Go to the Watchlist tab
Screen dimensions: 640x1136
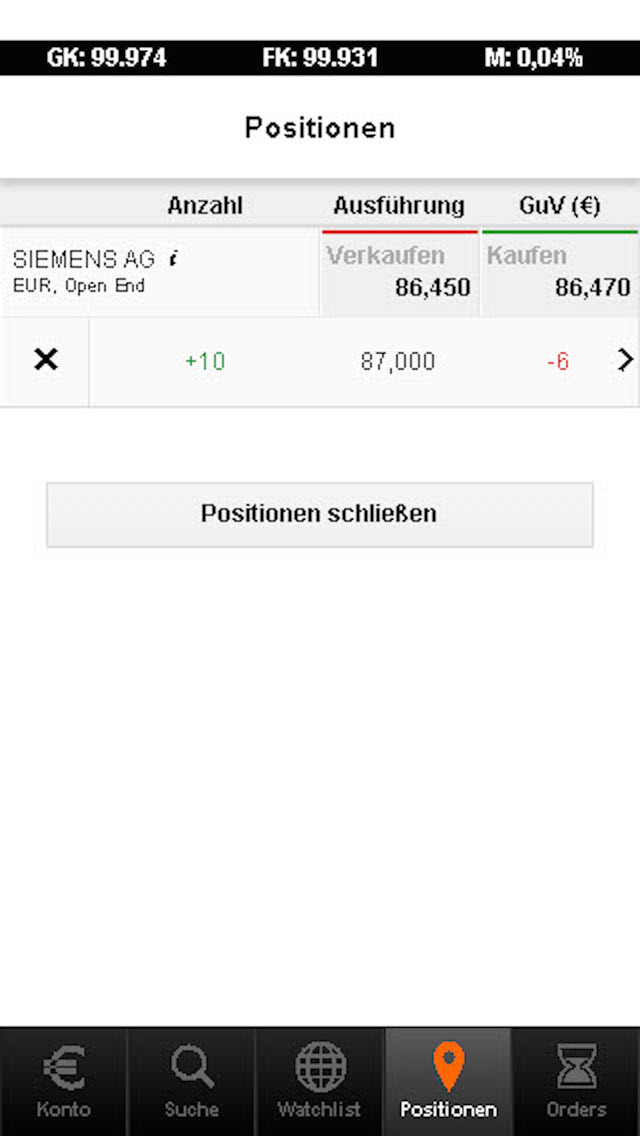click(320, 1081)
